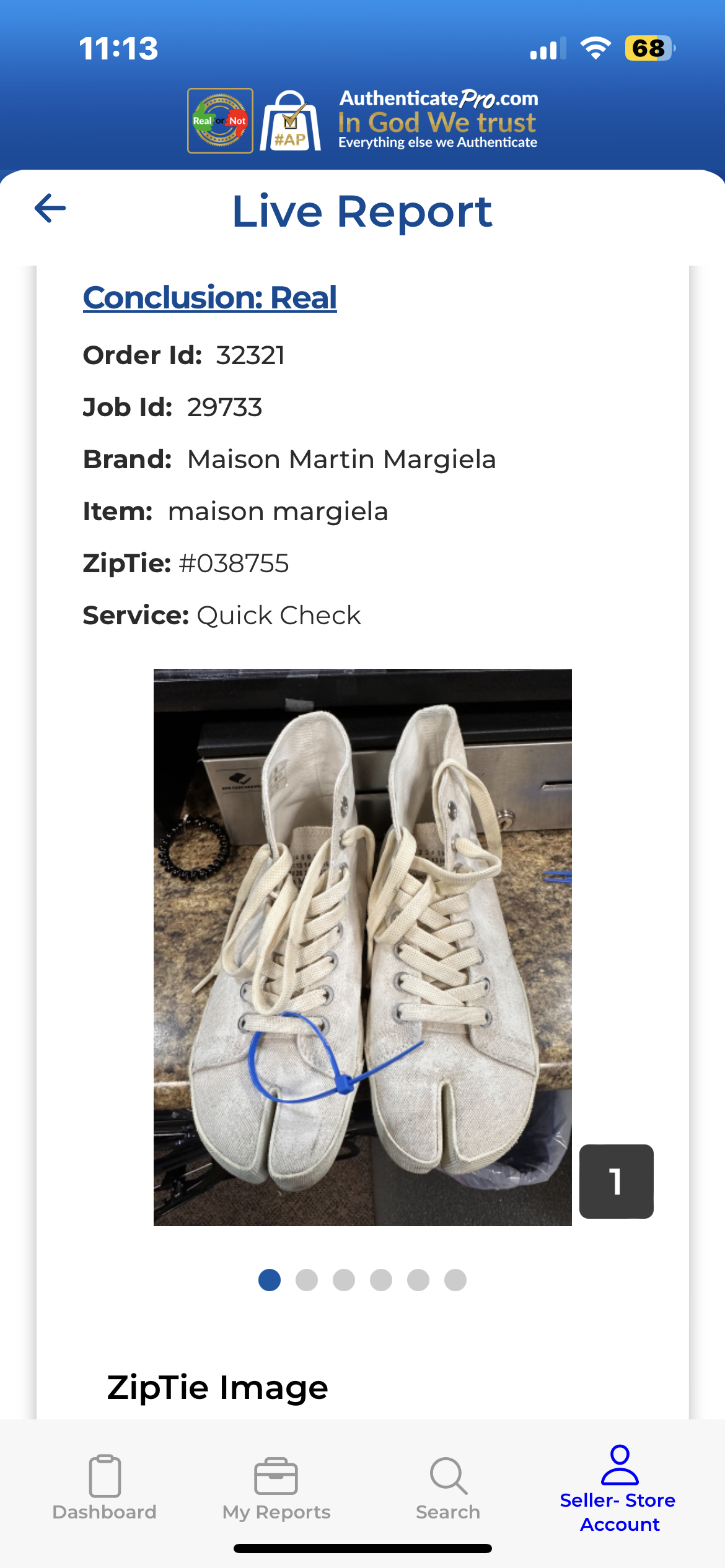Viewport: 725px width, 1568px height.
Task: Switch to the Search tab
Action: point(448,1487)
